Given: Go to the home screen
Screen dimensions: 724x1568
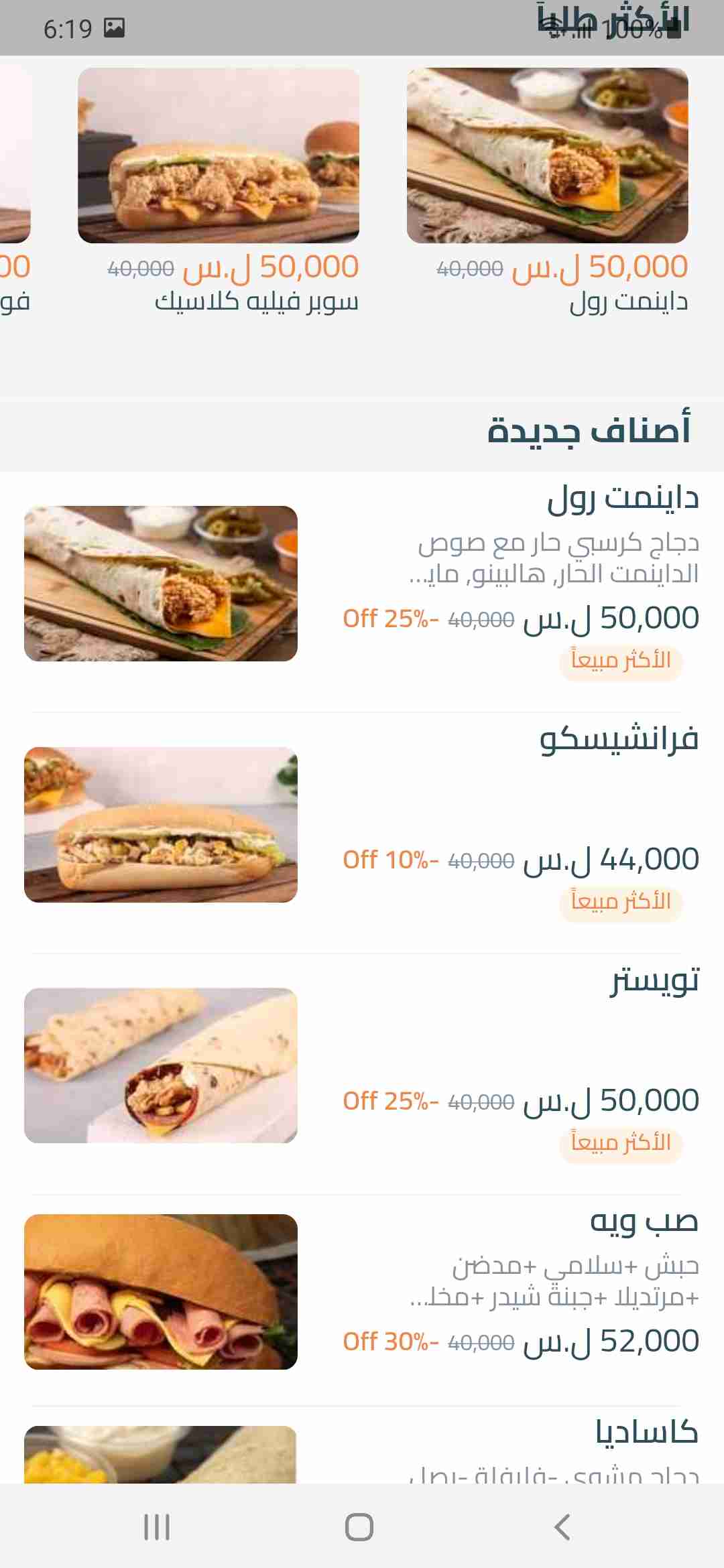Looking at the screenshot, I should tap(359, 1527).
